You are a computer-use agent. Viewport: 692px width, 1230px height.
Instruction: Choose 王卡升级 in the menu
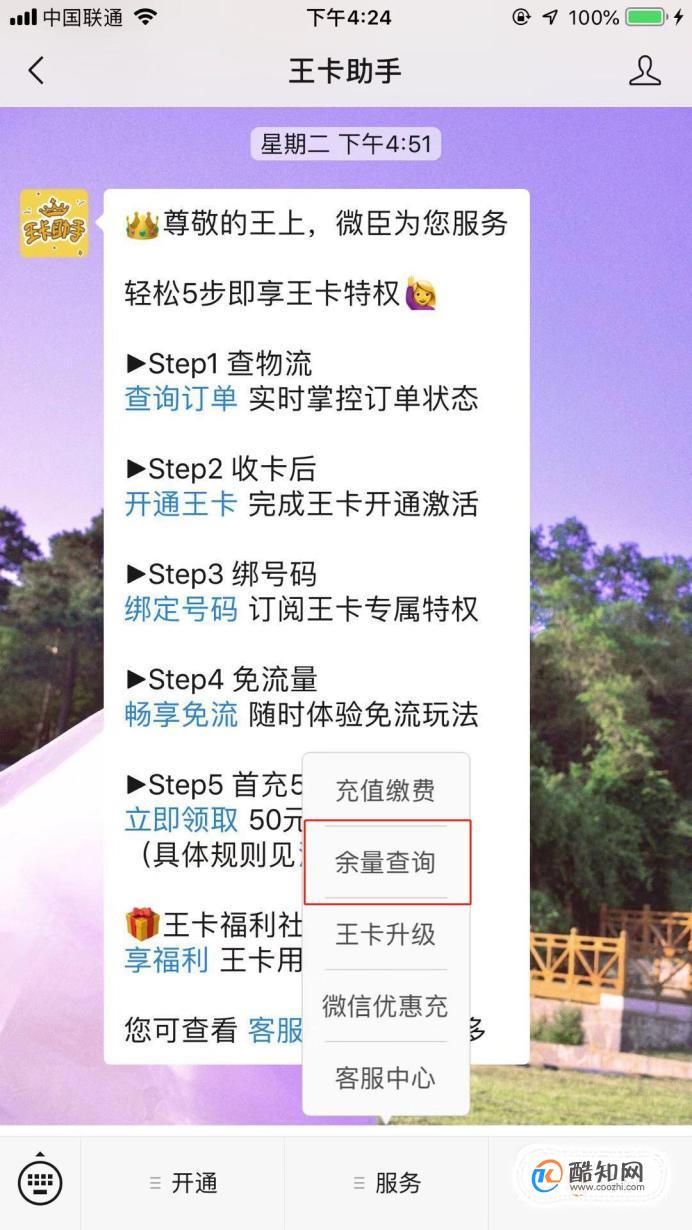(385, 934)
